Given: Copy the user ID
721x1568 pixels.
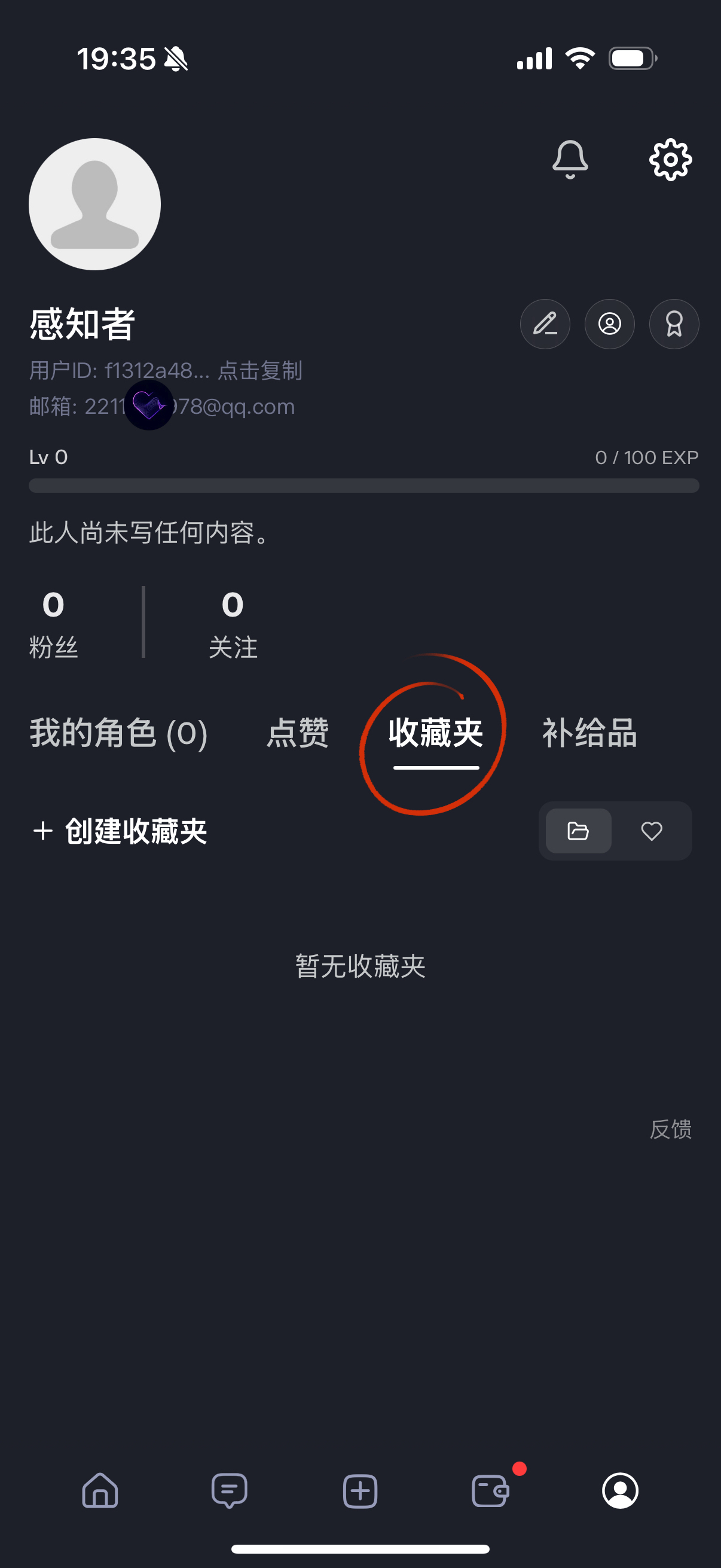Looking at the screenshot, I should point(260,370).
